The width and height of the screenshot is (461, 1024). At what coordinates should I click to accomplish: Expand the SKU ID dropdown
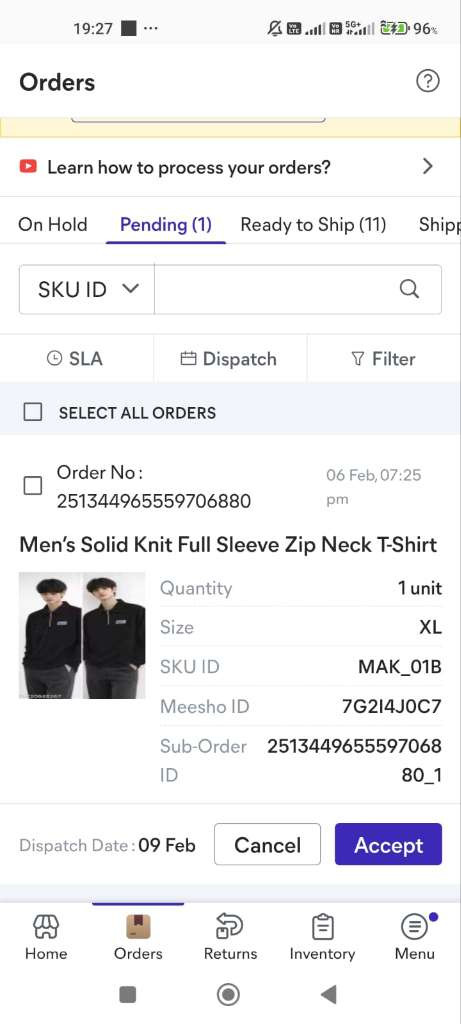coord(87,289)
